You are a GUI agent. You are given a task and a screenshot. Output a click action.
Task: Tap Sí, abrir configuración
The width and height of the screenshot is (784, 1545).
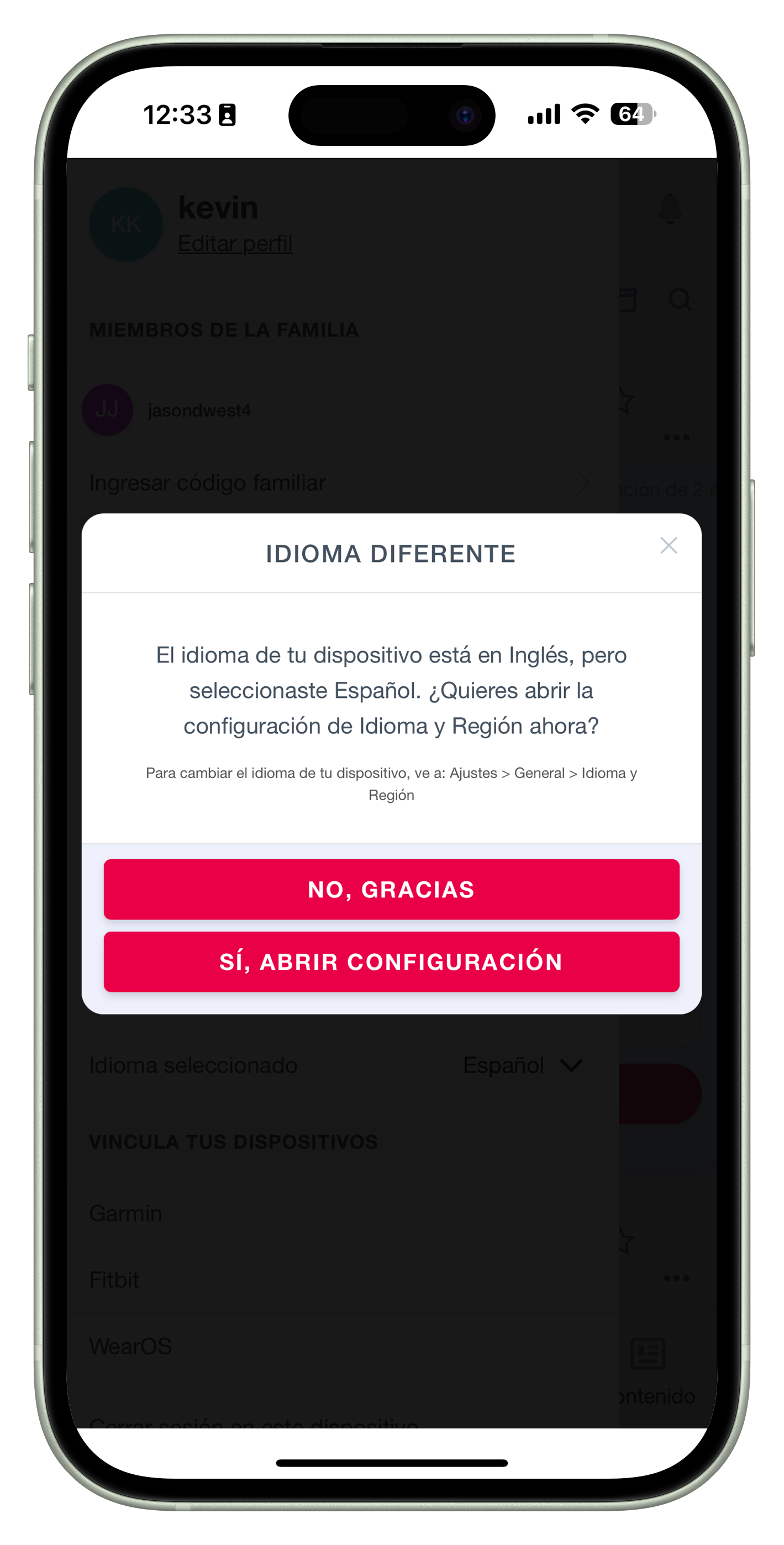point(391,961)
